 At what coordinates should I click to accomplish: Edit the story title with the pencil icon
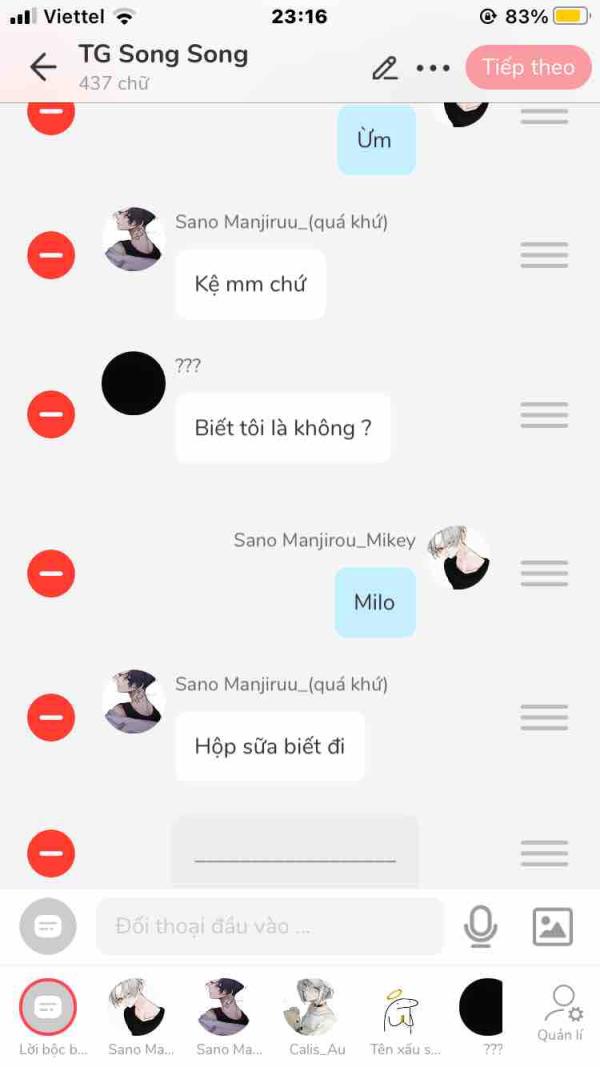click(385, 68)
